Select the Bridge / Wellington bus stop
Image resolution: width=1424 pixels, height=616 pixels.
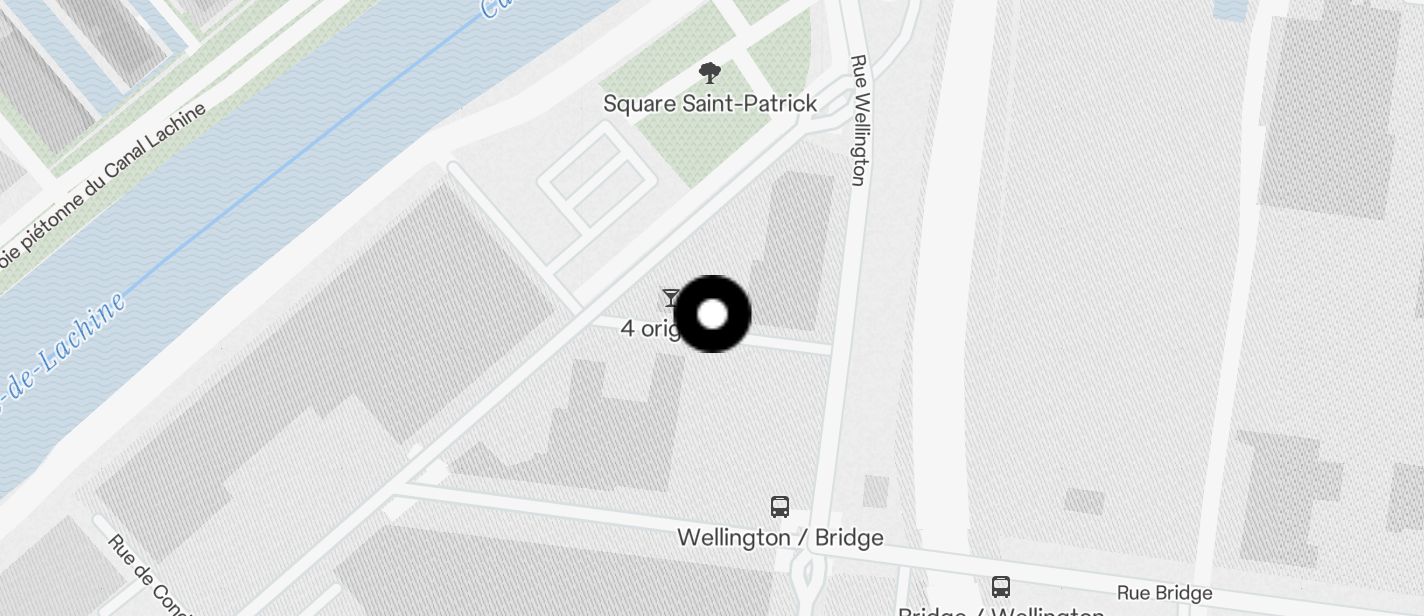[1000, 587]
